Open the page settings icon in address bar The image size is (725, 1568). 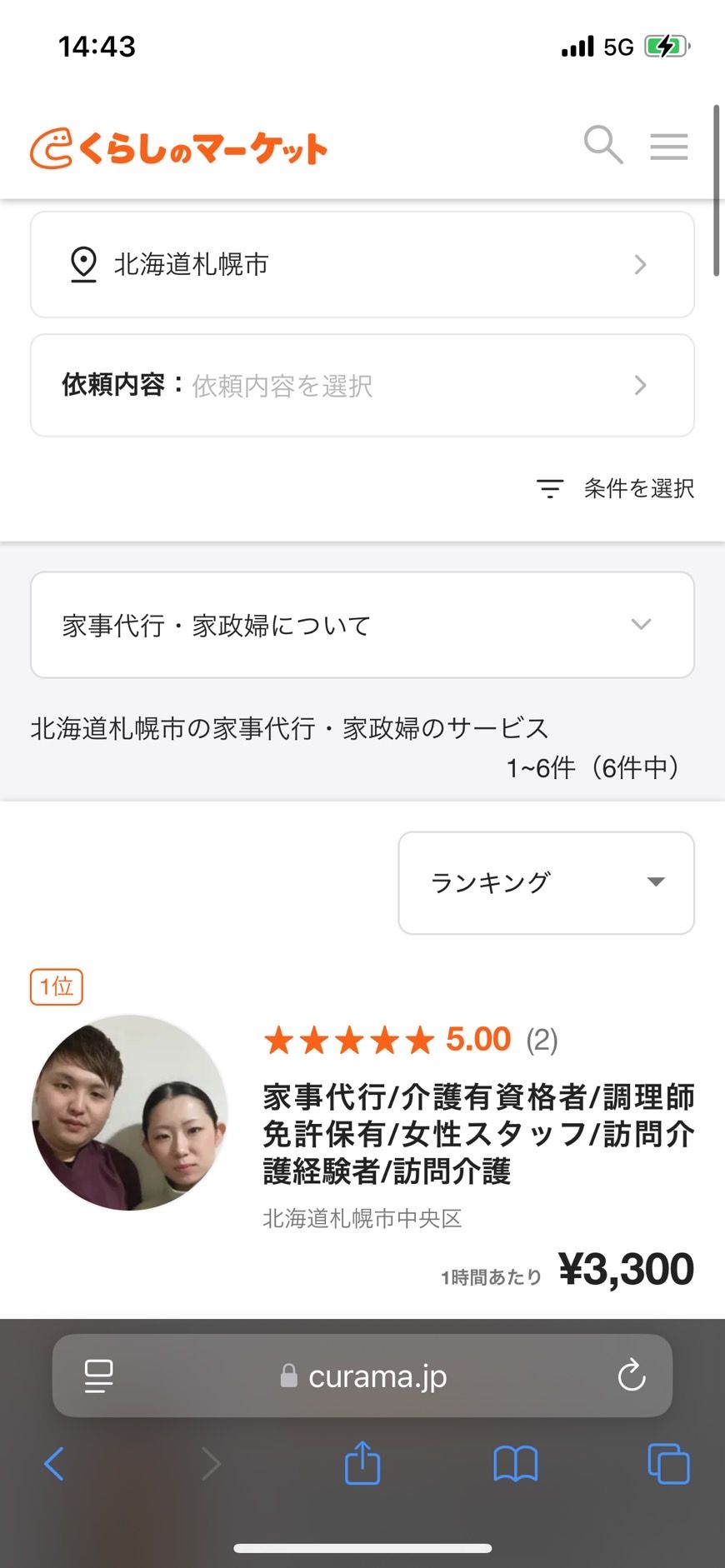[99, 1376]
